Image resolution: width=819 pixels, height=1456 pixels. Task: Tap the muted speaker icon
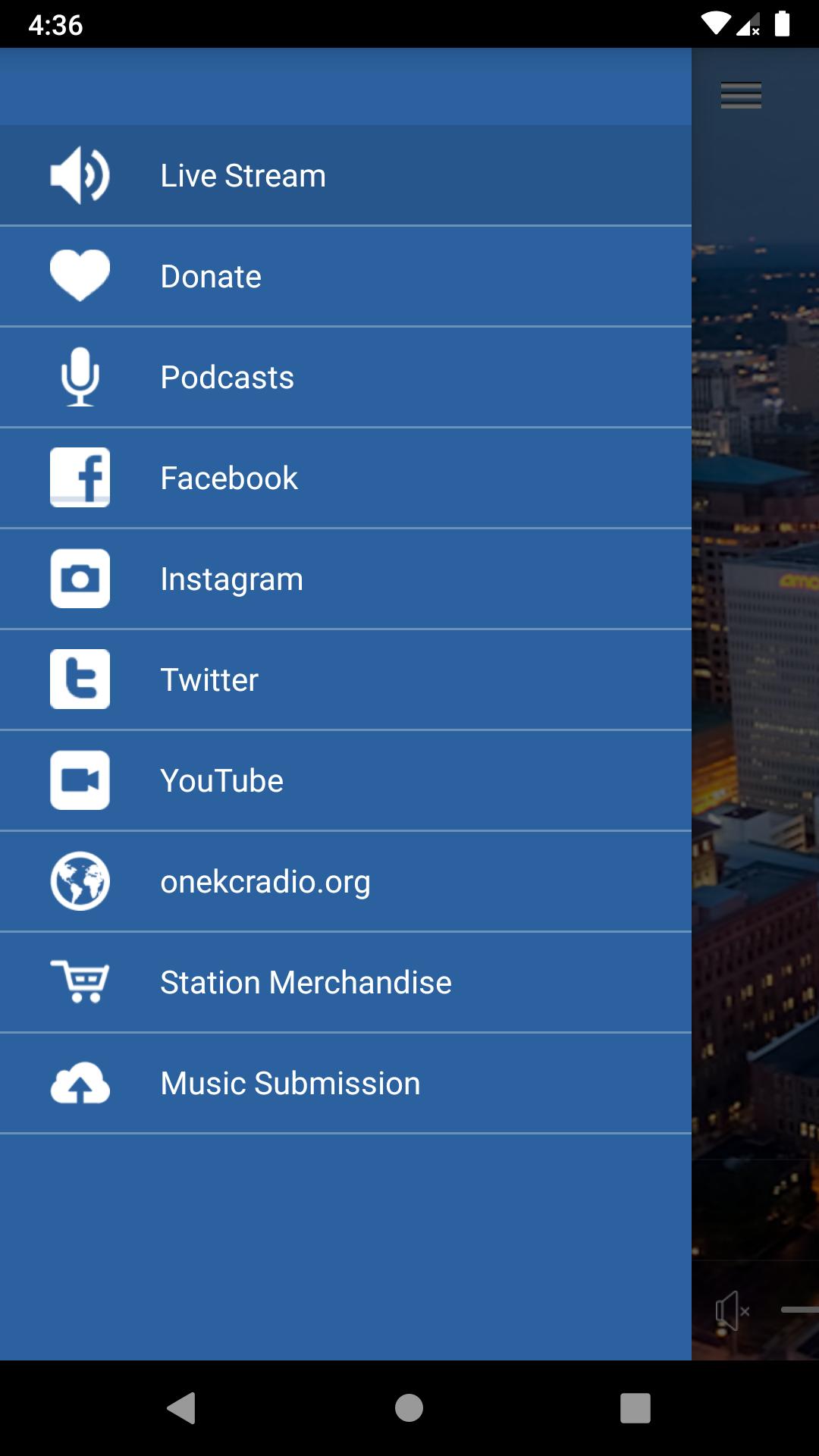tap(732, 1310)
